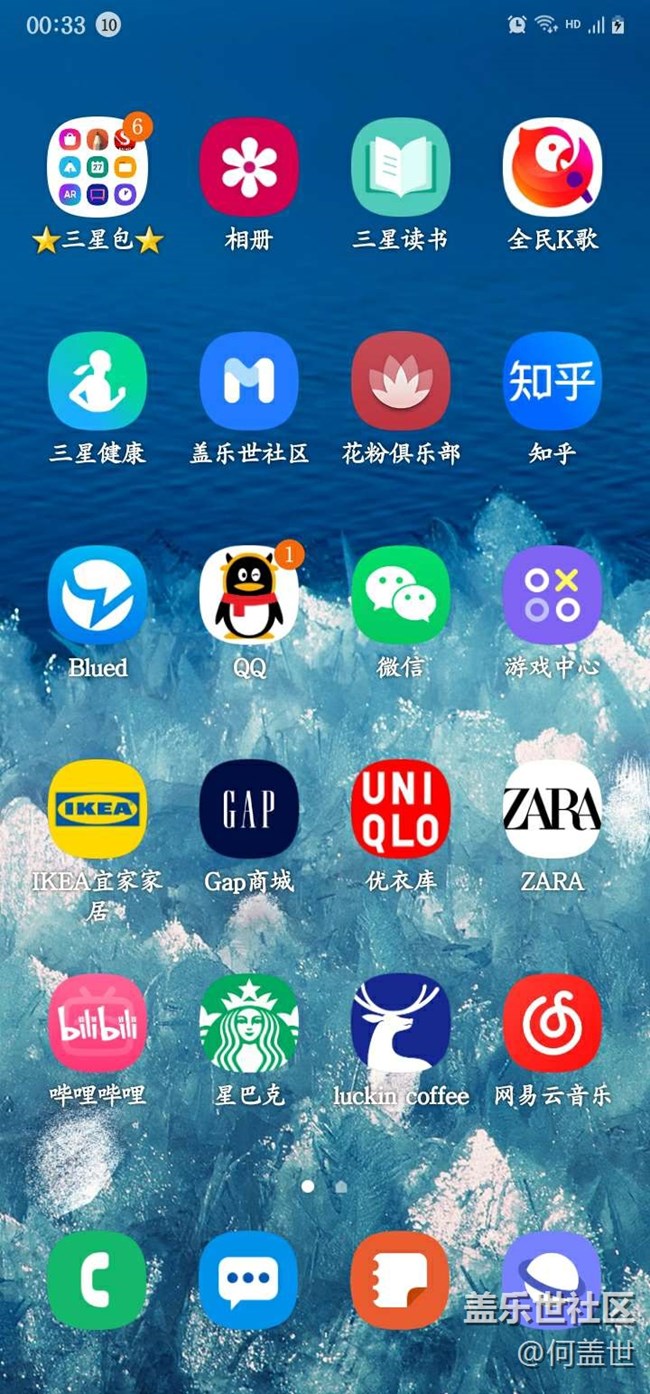Open 三星健康 health app
Image resolution: width=650 pixels, height=1394 pixels.
97,381
